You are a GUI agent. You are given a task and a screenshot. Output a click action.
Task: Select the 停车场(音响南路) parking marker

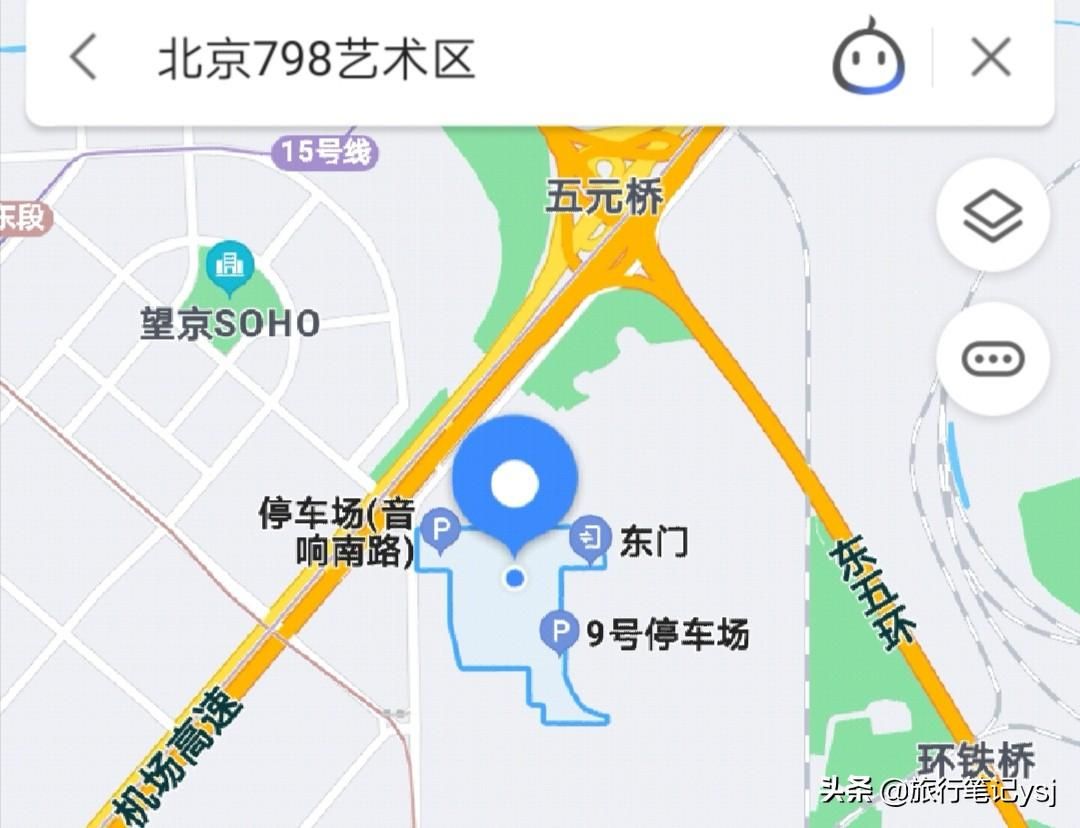pyautogui.click(x=440, y=527)
